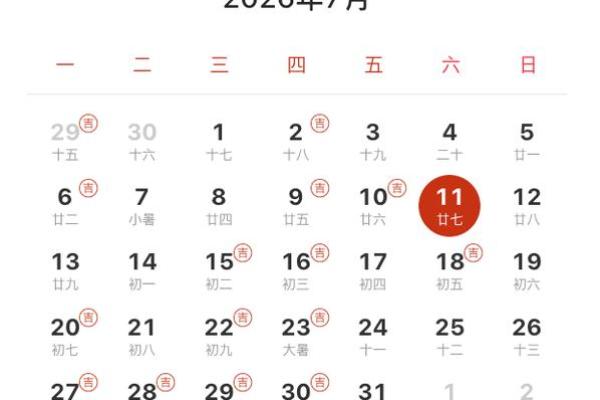Open date 23 labeled 大暑
The image size is (600, 400).
tap(296, 336)
